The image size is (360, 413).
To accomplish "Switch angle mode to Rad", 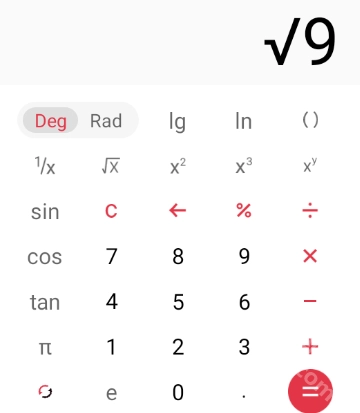I will (x=106, y=121).
